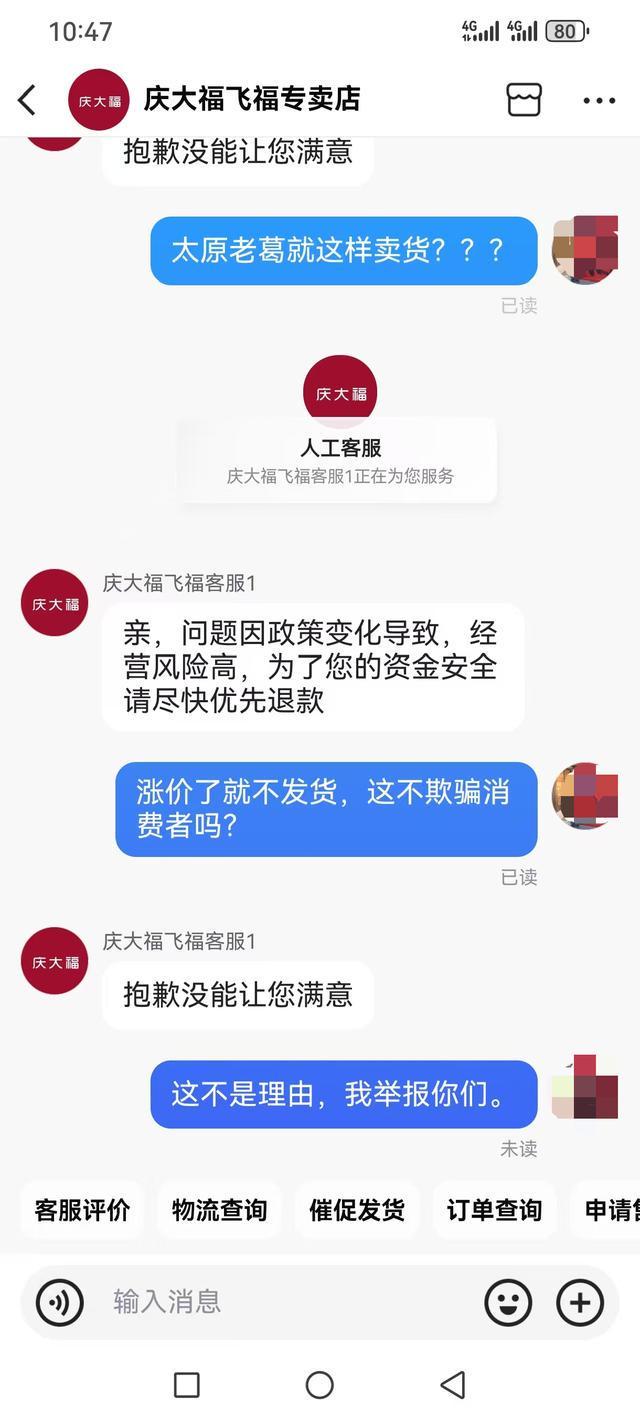Screen dimensions: 640x1416
Task: Open 订单查询 quick action
Action: 494,1210
